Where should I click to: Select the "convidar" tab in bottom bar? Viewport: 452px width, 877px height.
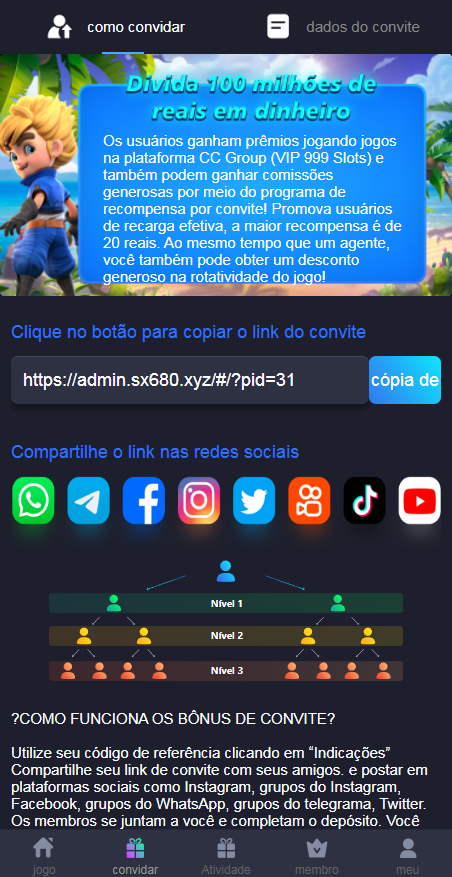pos(135,856)
